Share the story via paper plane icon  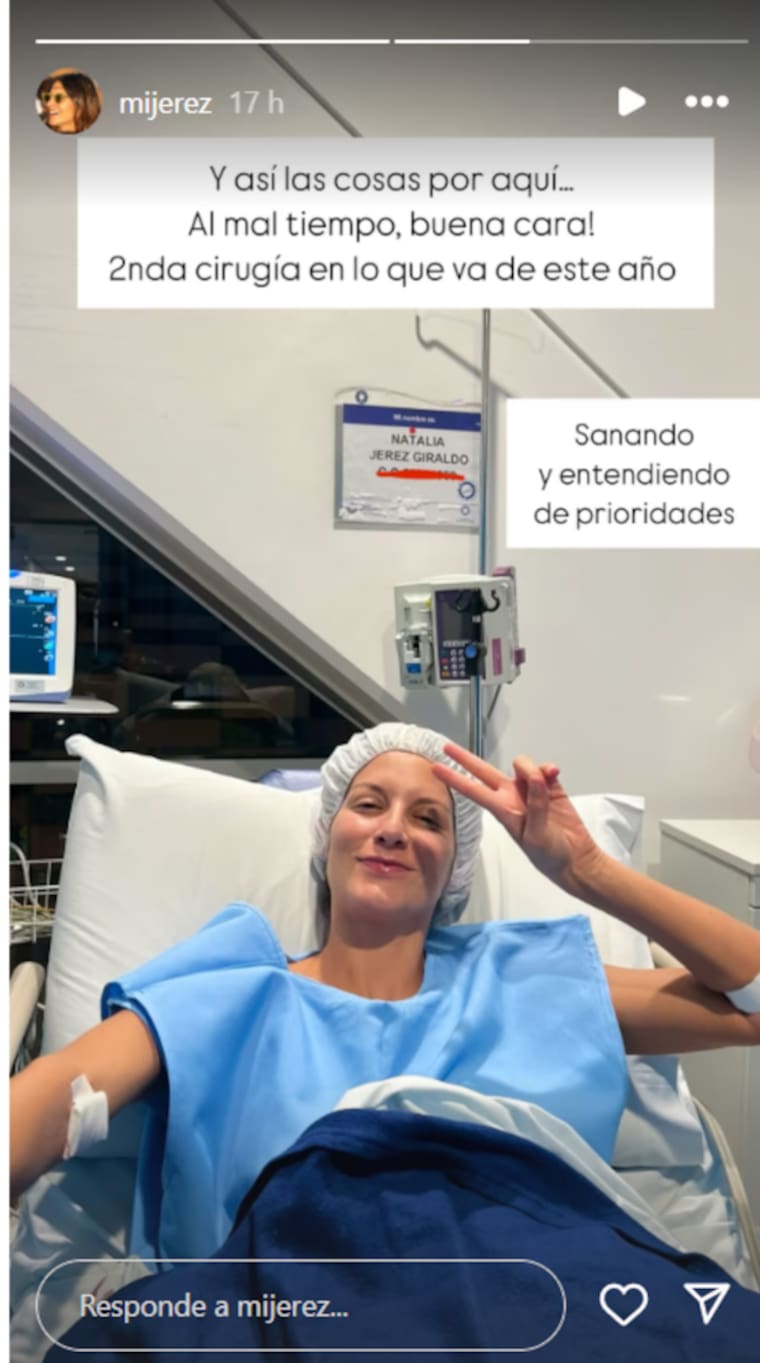point(707,1304)
